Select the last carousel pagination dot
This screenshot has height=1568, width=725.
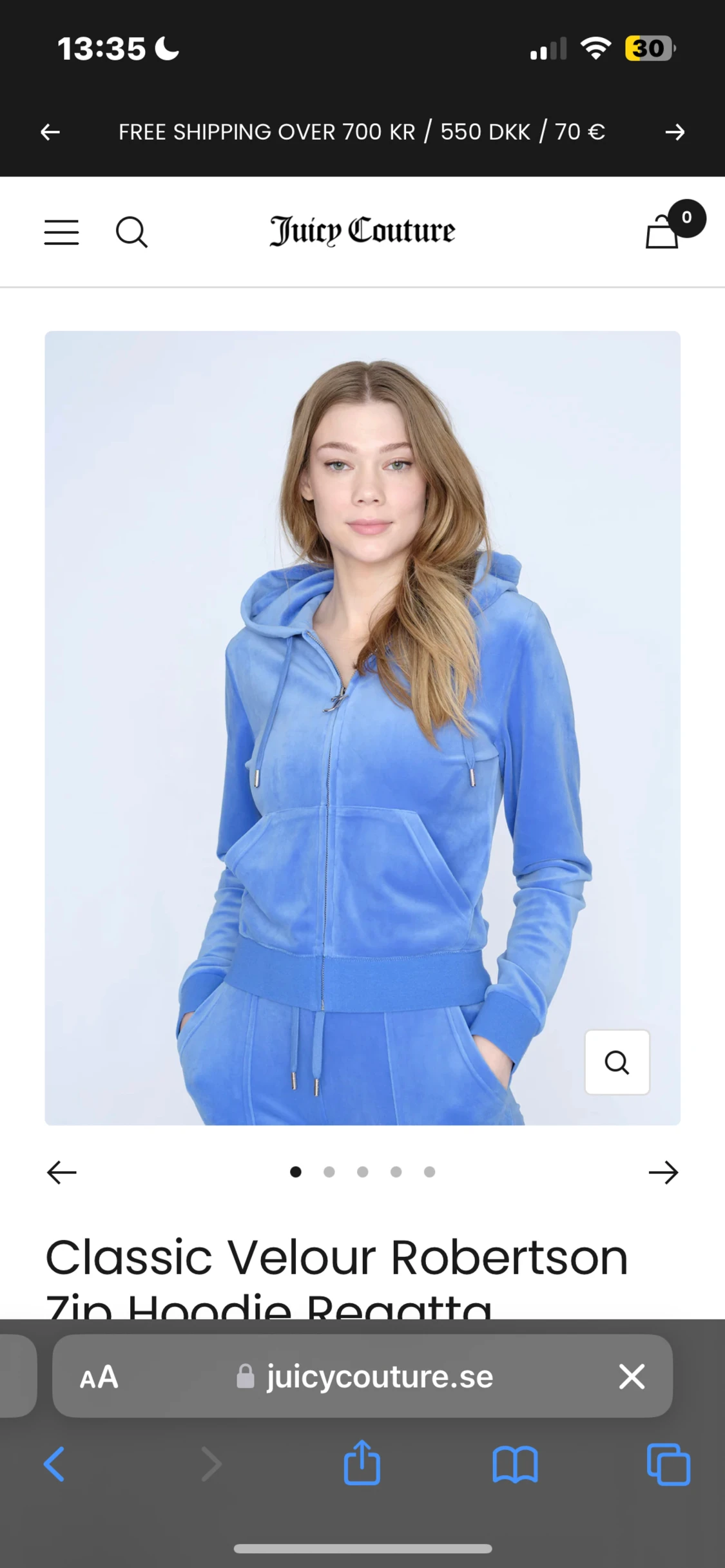click(x=429, y=1172)
